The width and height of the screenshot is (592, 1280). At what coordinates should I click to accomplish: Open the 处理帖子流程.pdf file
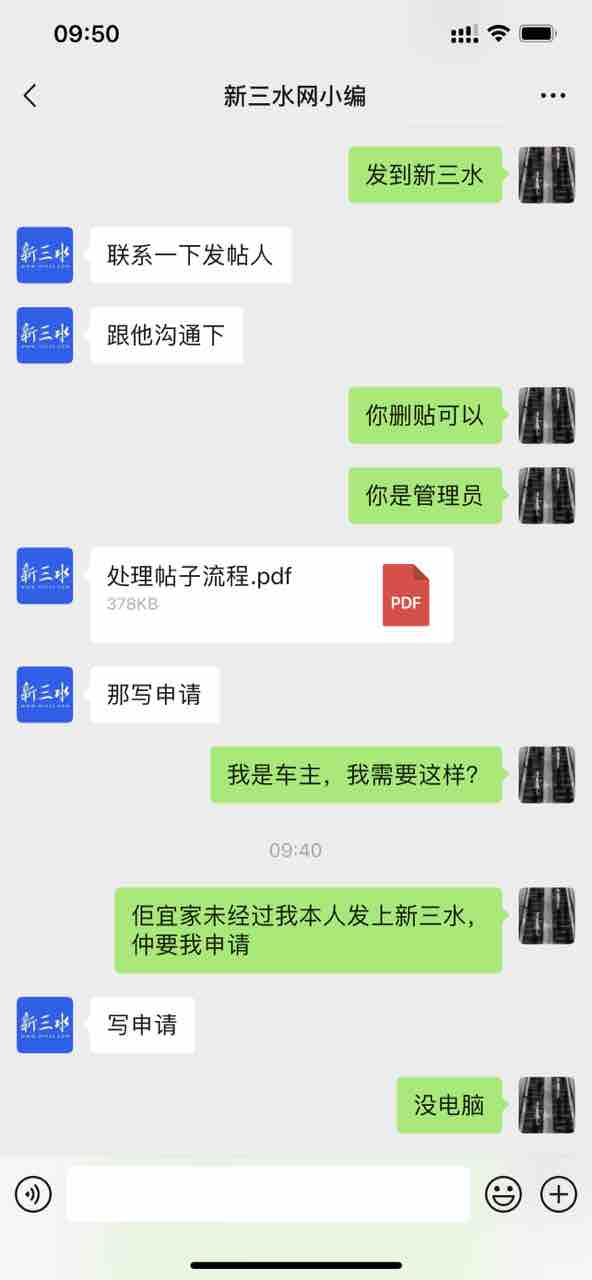click(x=271, y=595)
